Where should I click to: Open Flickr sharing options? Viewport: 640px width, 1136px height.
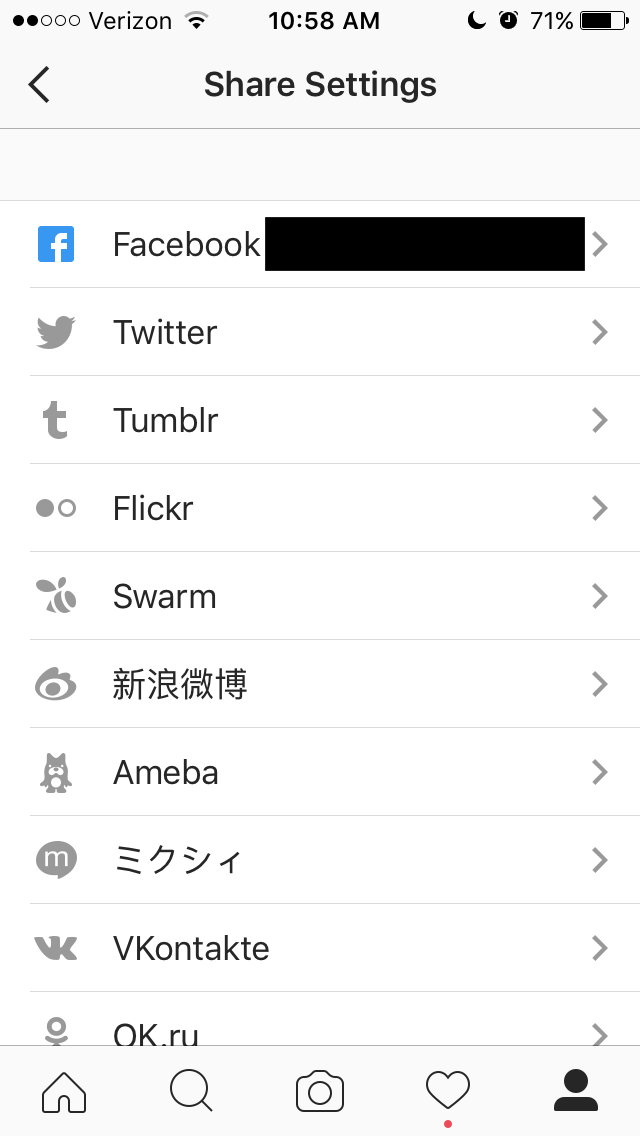coord(320,508)
